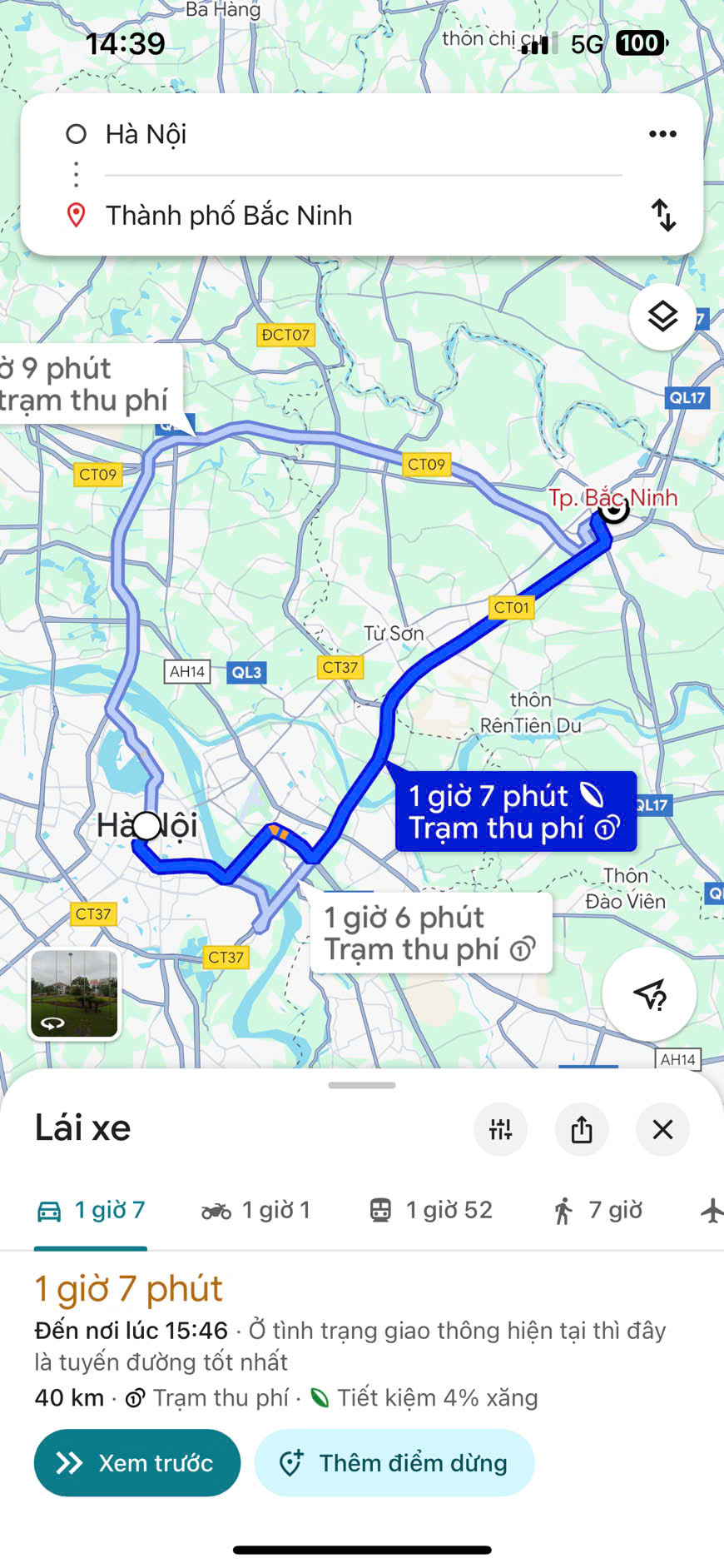This screenshot has width=724, height=1568.
Task: Switch to transit tab 1 giờ 52
Action: (431, 1210)
